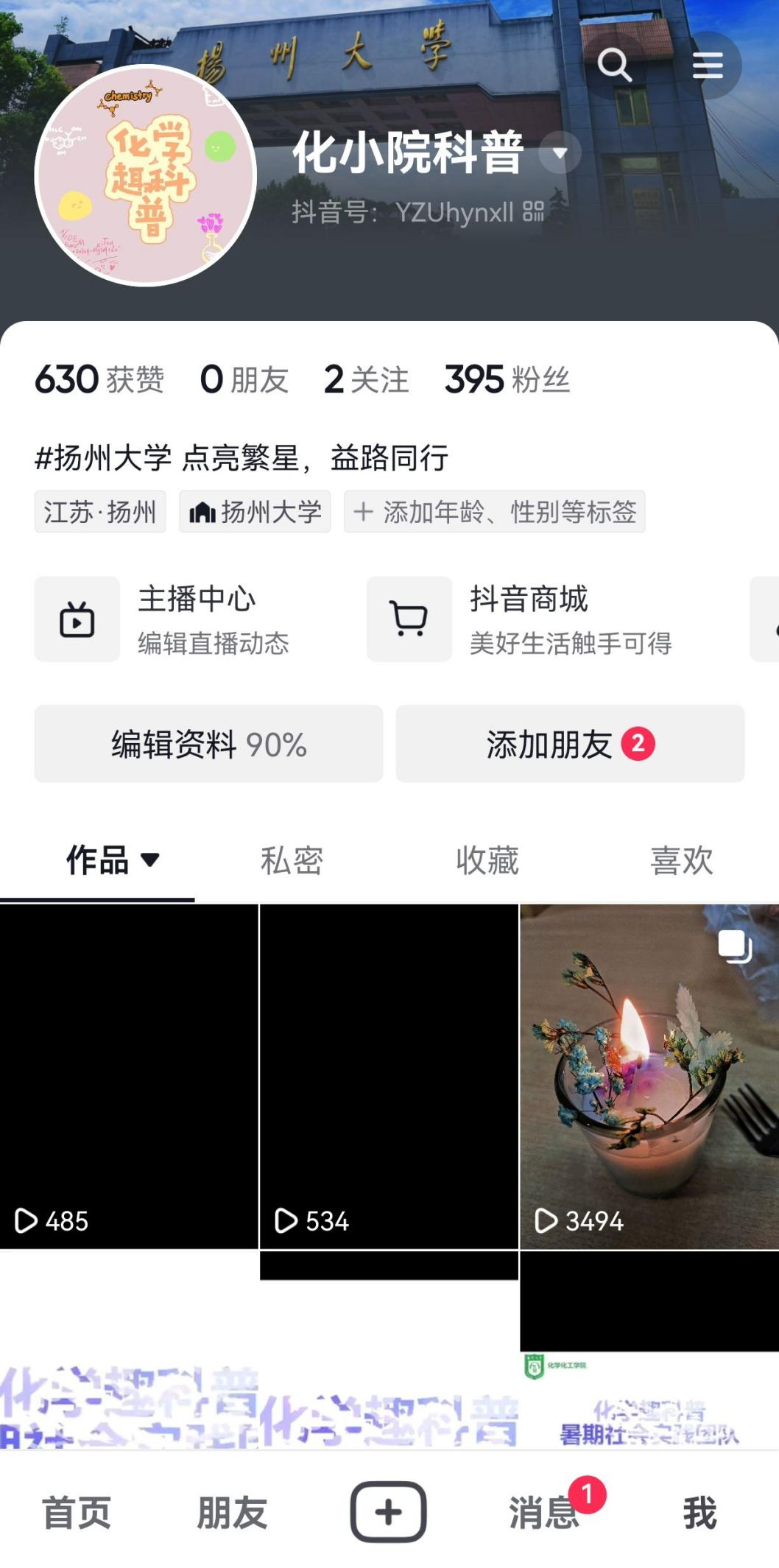Tap the 添加朋友 button
This screenshot has width=779, height=1568.
pyautogui.click(x=570, y=744)
